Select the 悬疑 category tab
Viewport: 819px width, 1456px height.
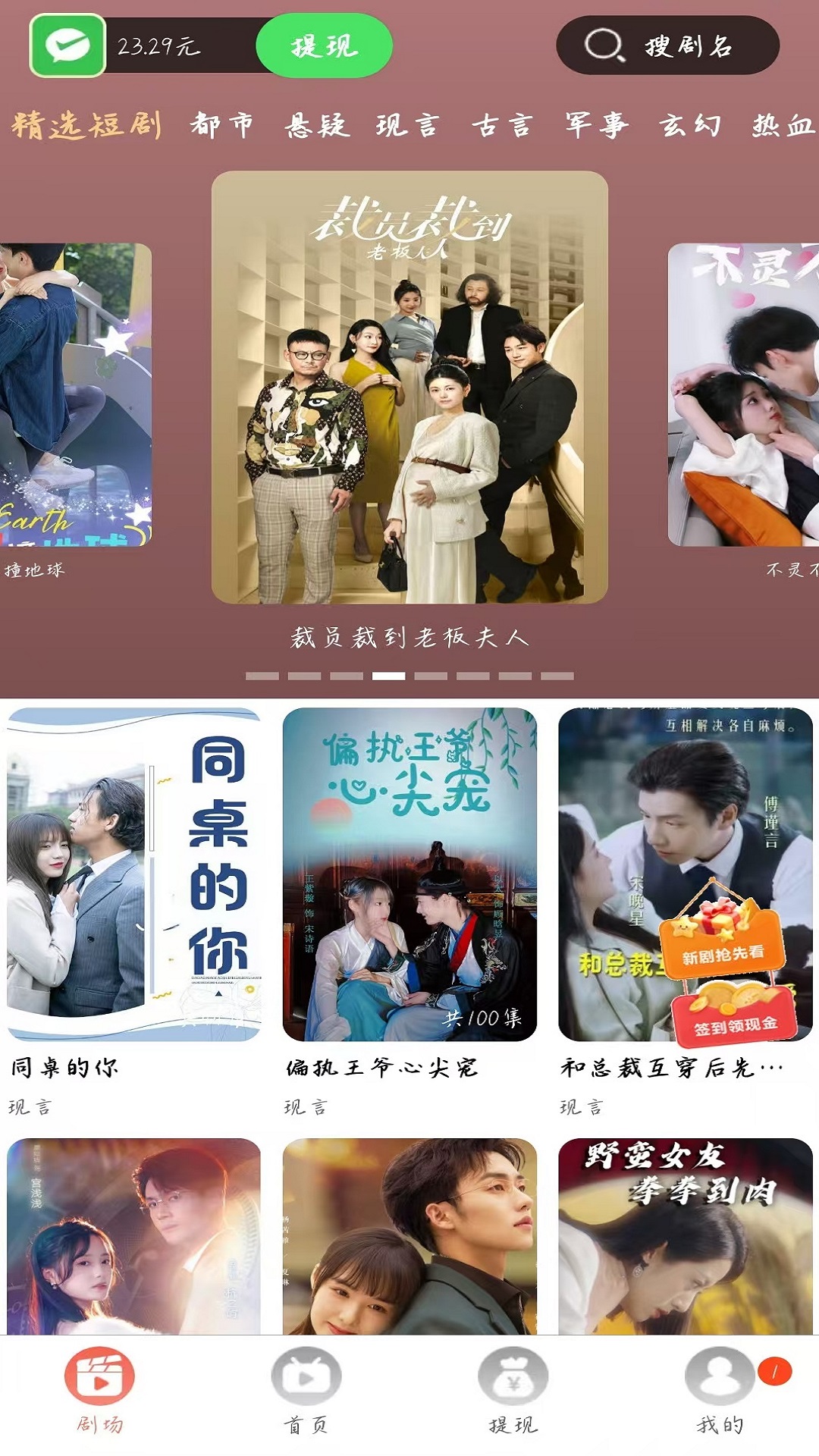point(317,124)
